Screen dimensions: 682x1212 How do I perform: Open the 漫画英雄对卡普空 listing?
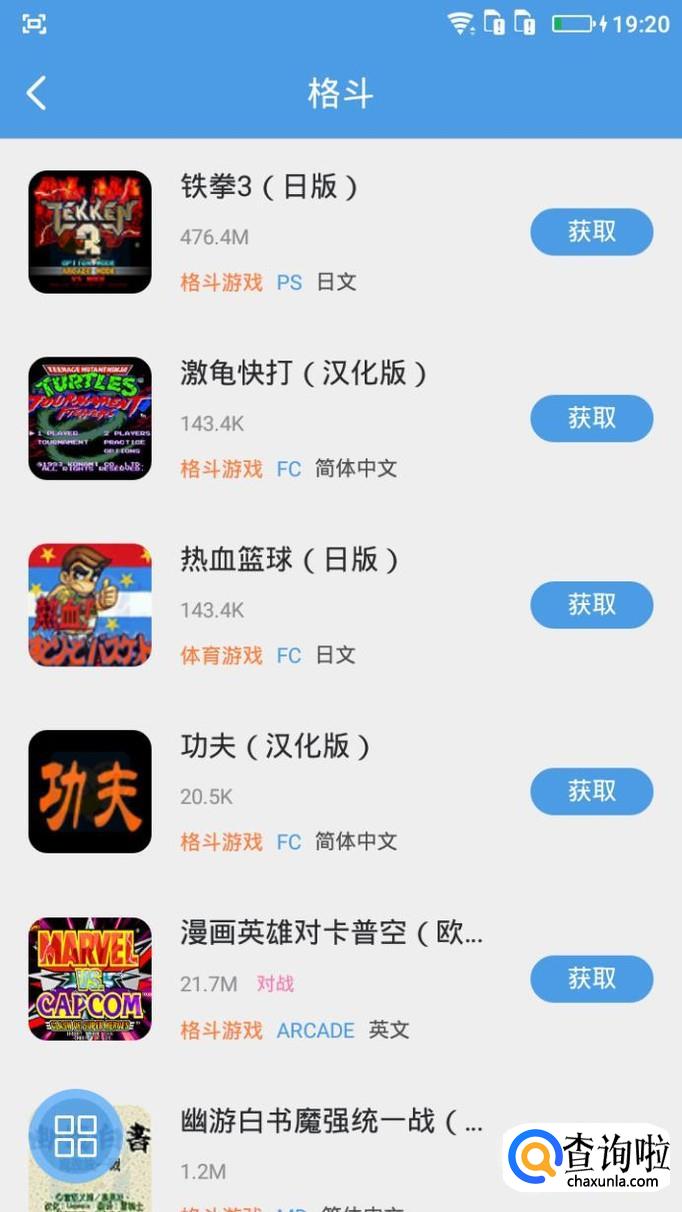click(331, 933)
